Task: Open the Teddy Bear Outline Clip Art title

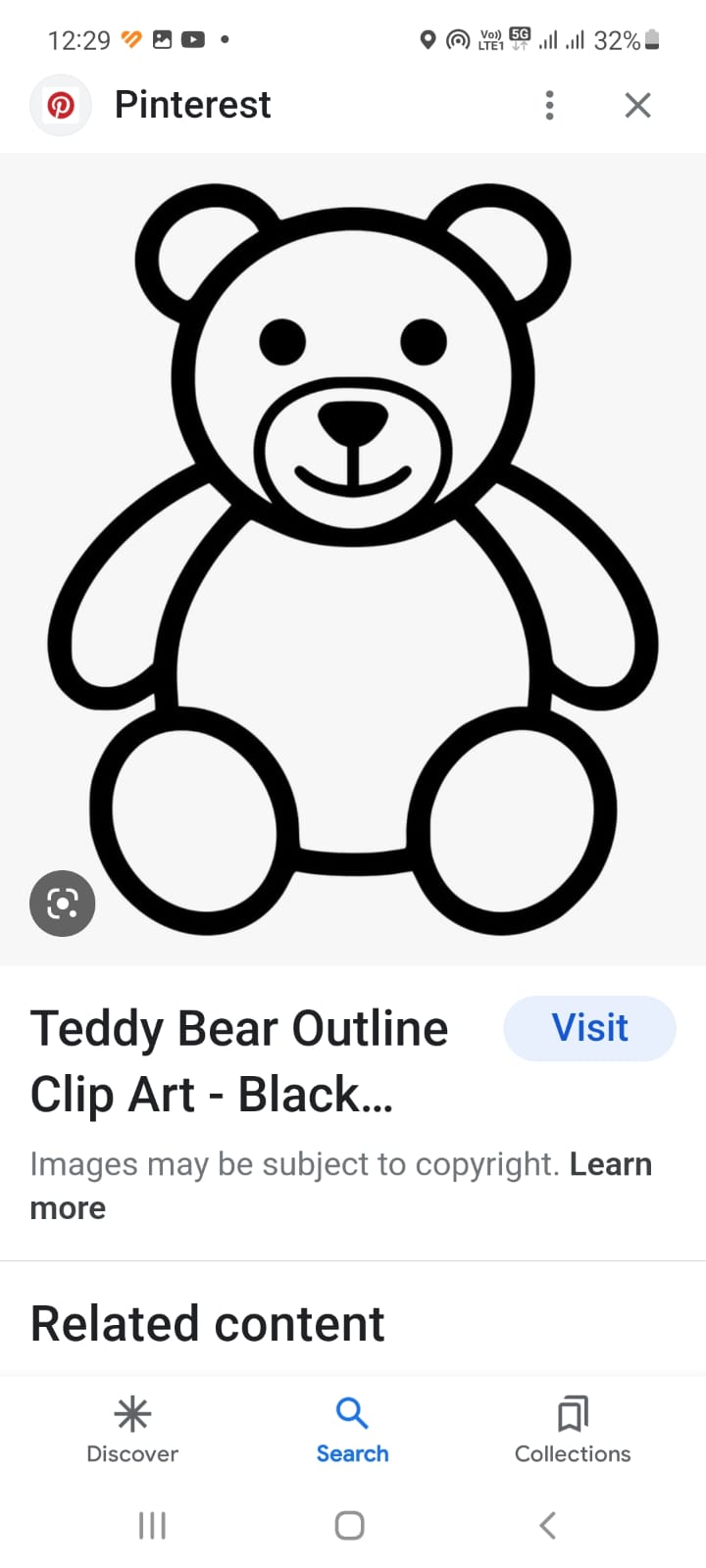Action: [x=239, y=1061]
